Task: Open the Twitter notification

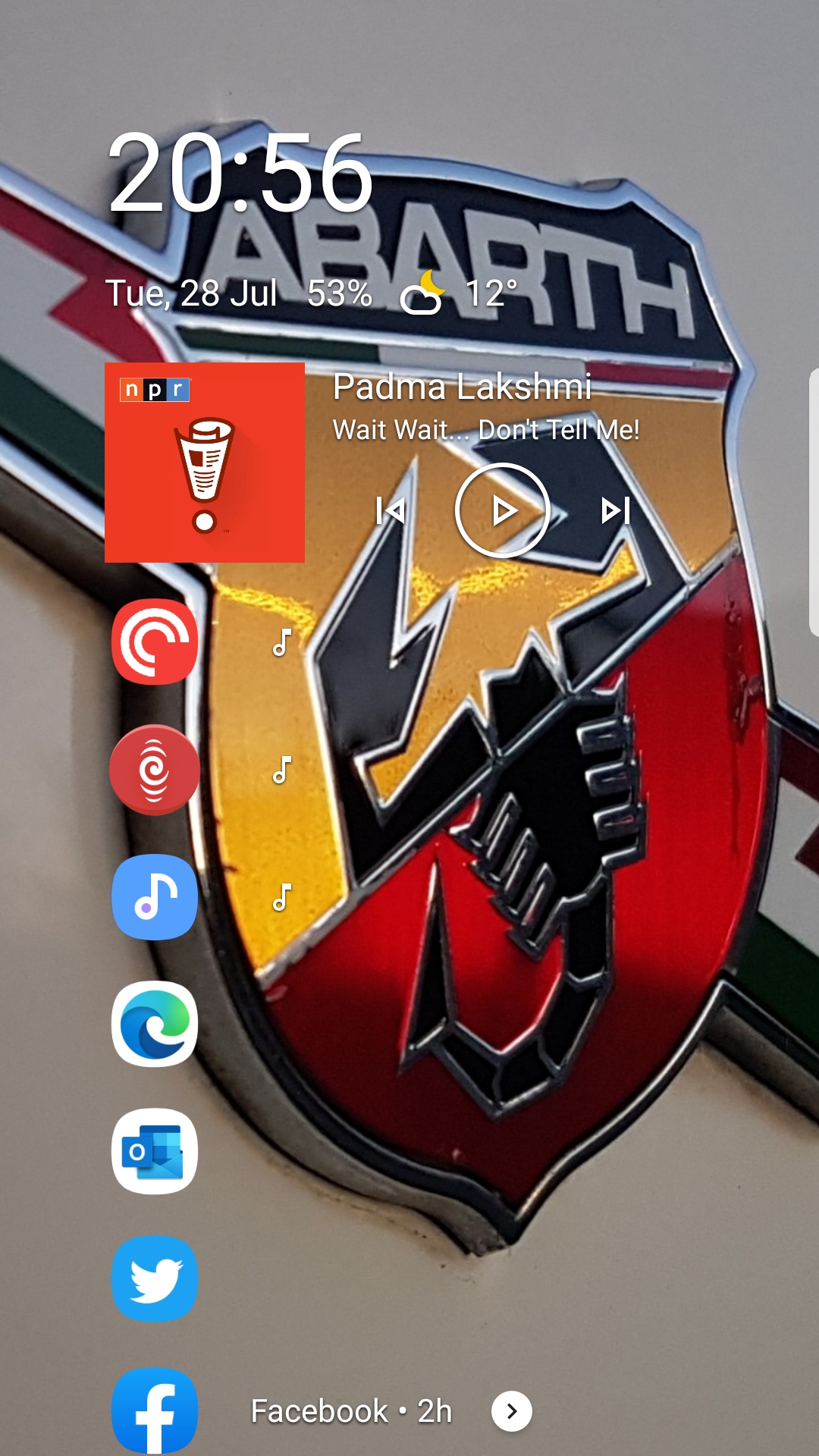Action: pyautogui.click(x=155, y=1279)
